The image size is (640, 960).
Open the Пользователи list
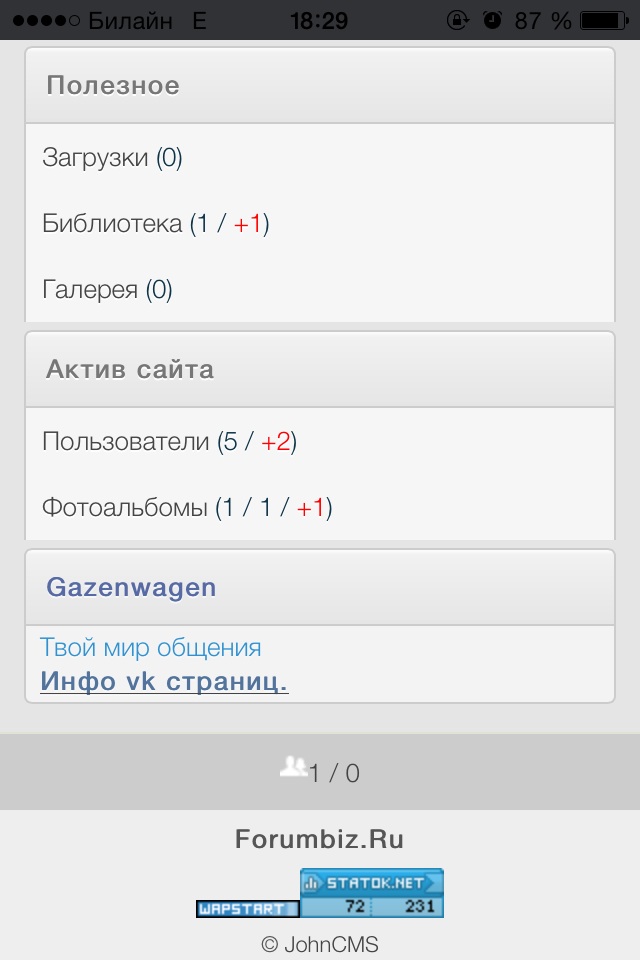[127, 441]
